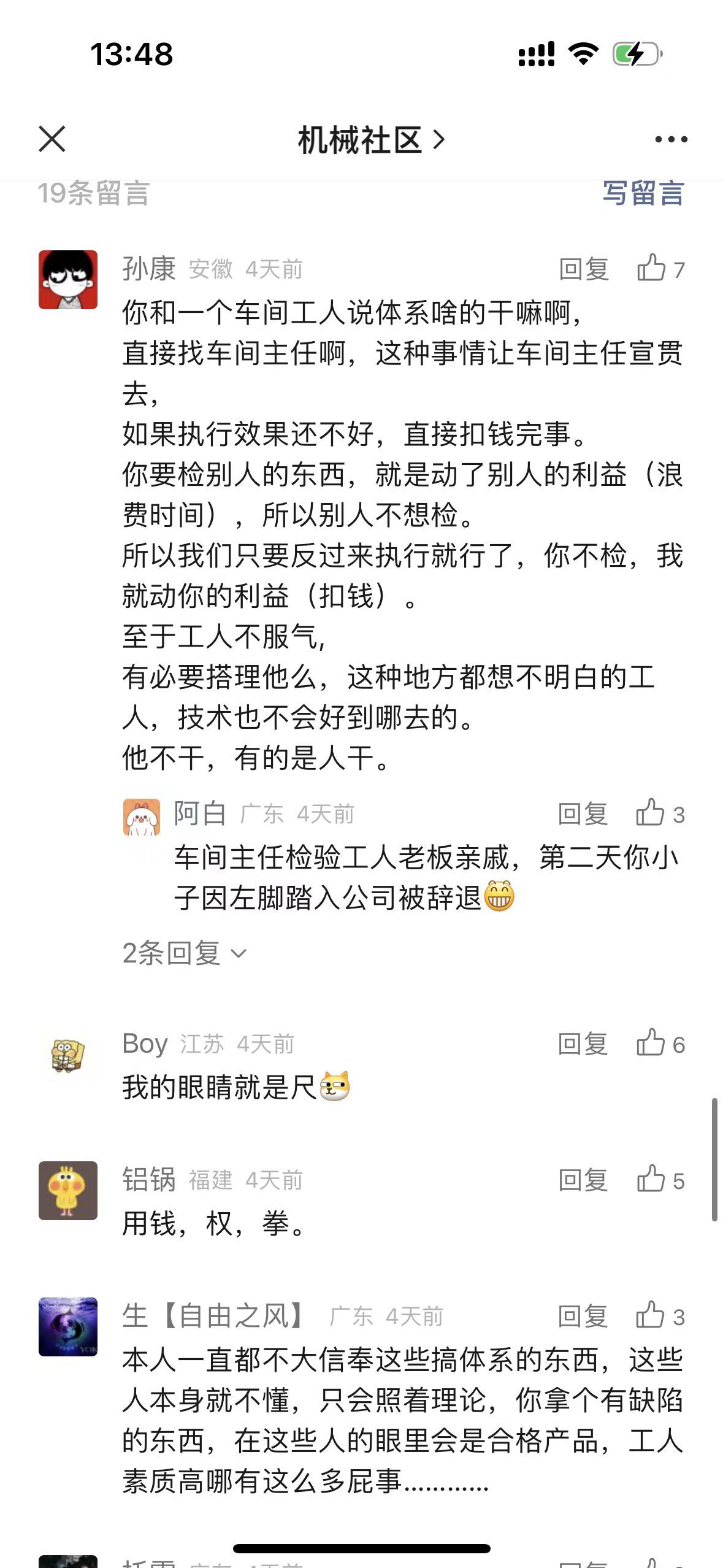Expand the 2条回复 thread
723x1568 pixels.
pos(184,953)
